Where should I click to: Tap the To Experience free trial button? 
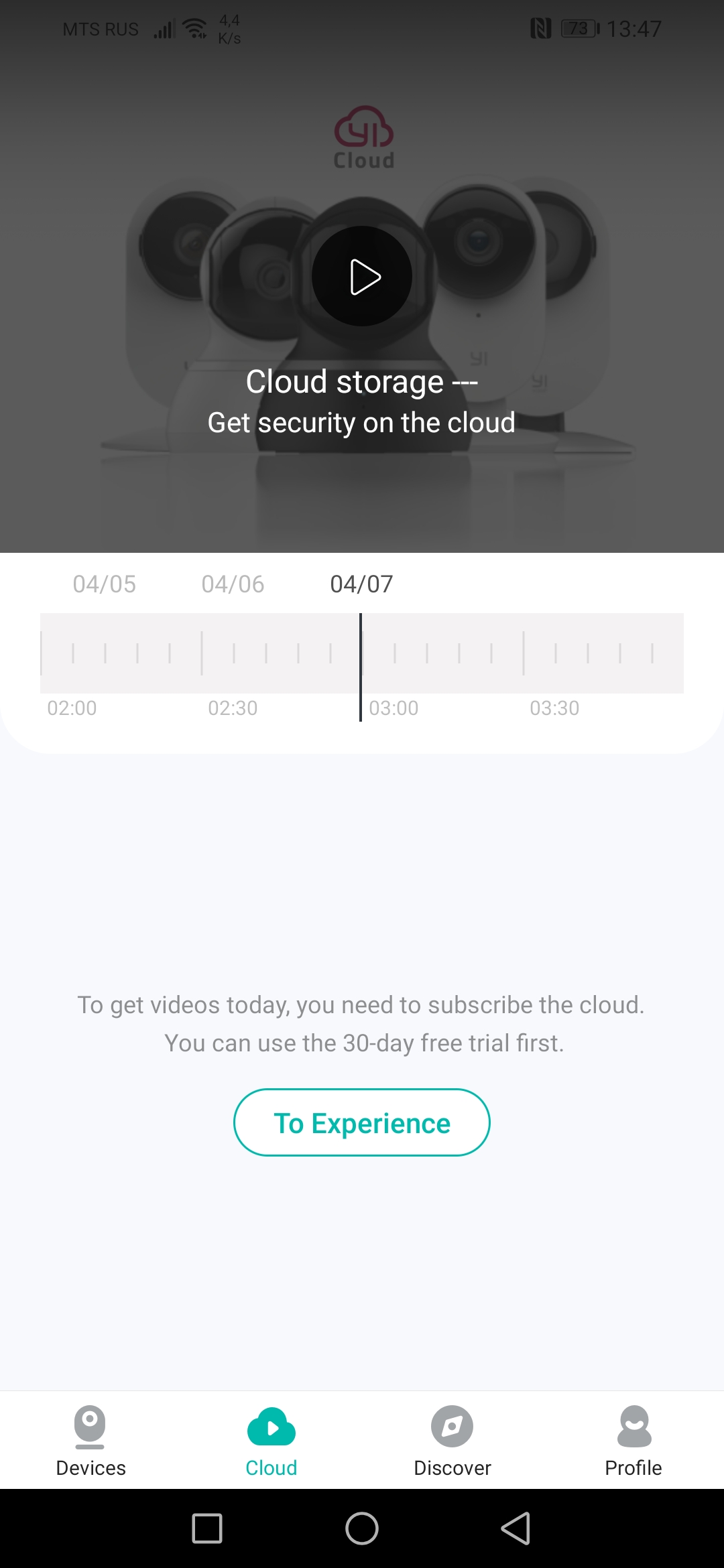(362, 1122)
